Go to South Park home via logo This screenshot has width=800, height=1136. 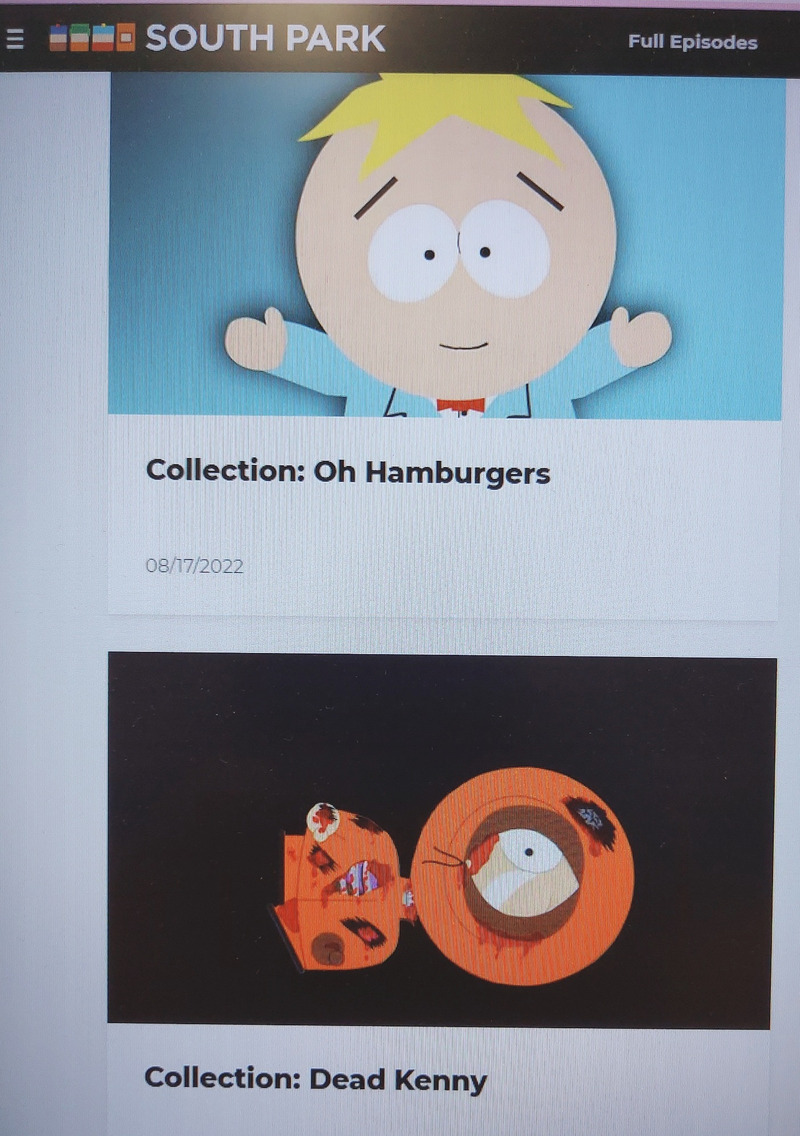[x=217, y=38]
